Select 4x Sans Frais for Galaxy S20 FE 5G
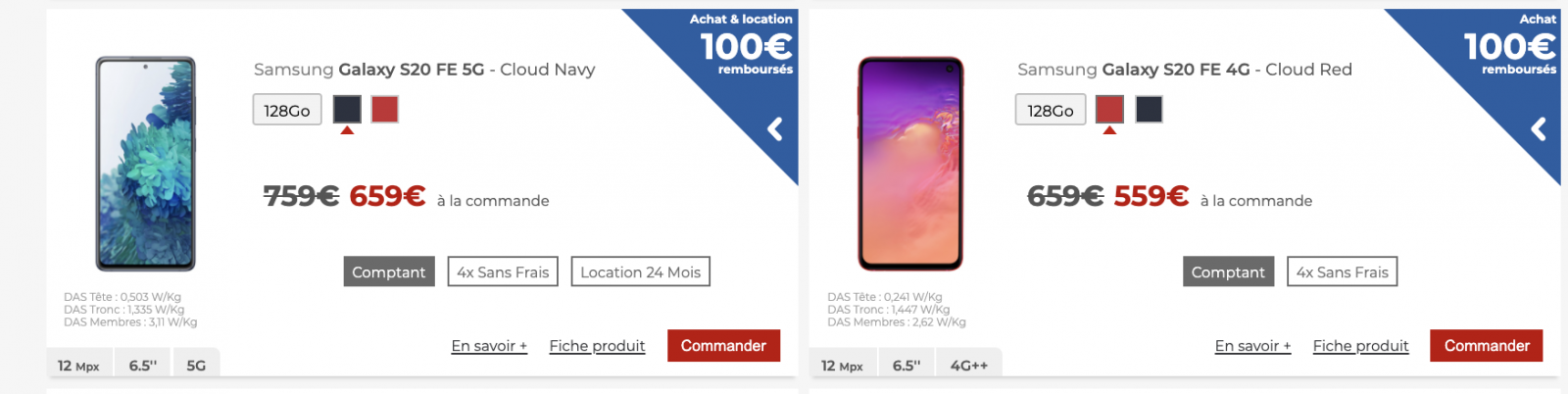Image resolution: width=1568 pixels, height=394 pixels. pos(503,271)
